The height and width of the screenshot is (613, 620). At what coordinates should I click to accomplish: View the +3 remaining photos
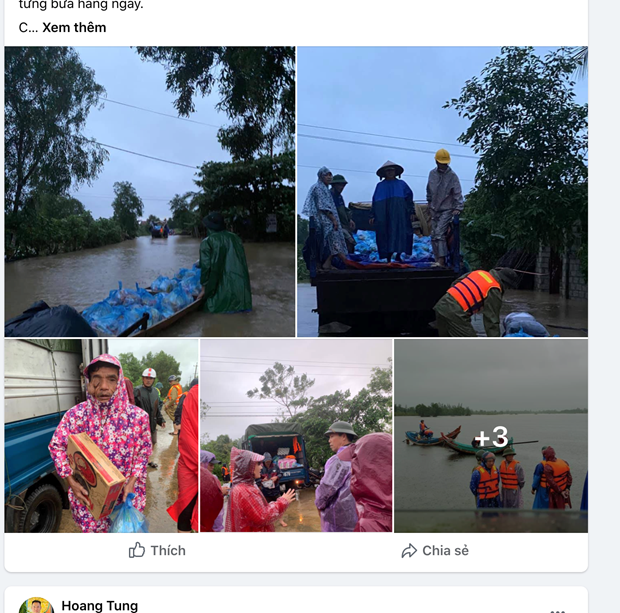point(490,435)
